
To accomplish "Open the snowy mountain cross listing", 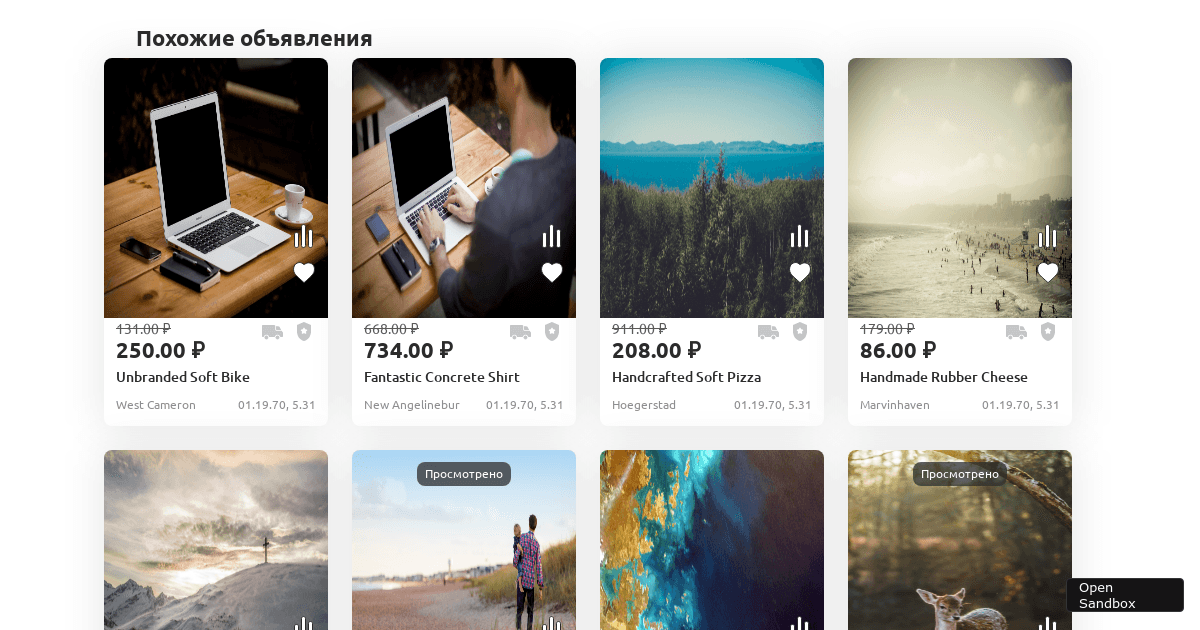I will (216, 540).
